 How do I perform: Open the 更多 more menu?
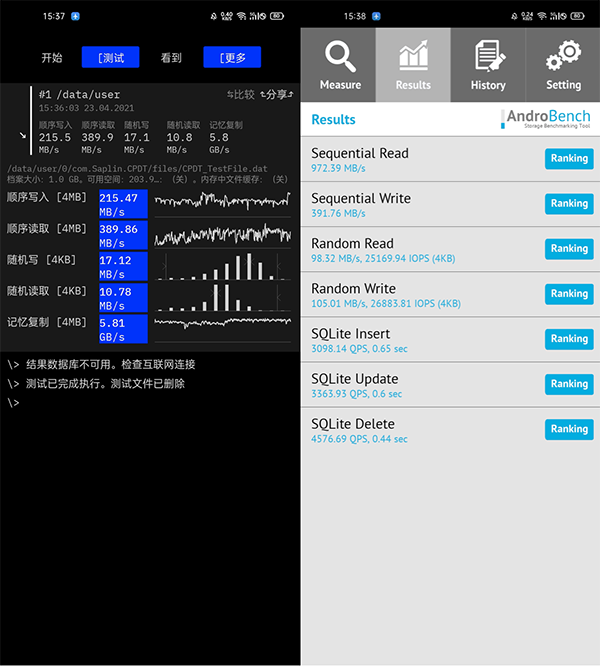point(232,58)
